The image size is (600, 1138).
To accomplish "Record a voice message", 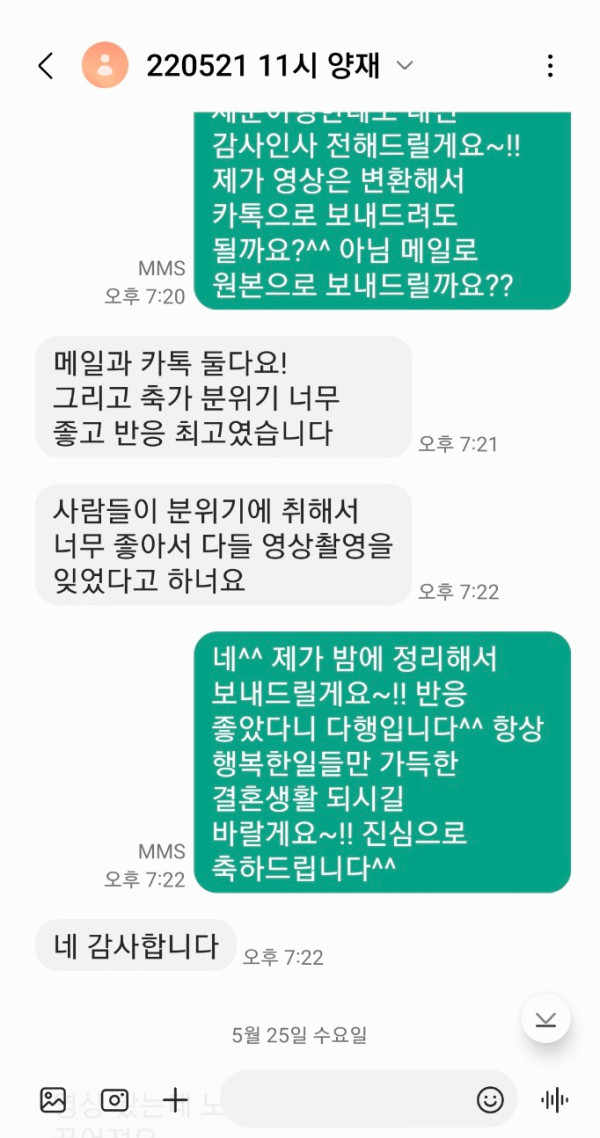I will pos(554,1100).
